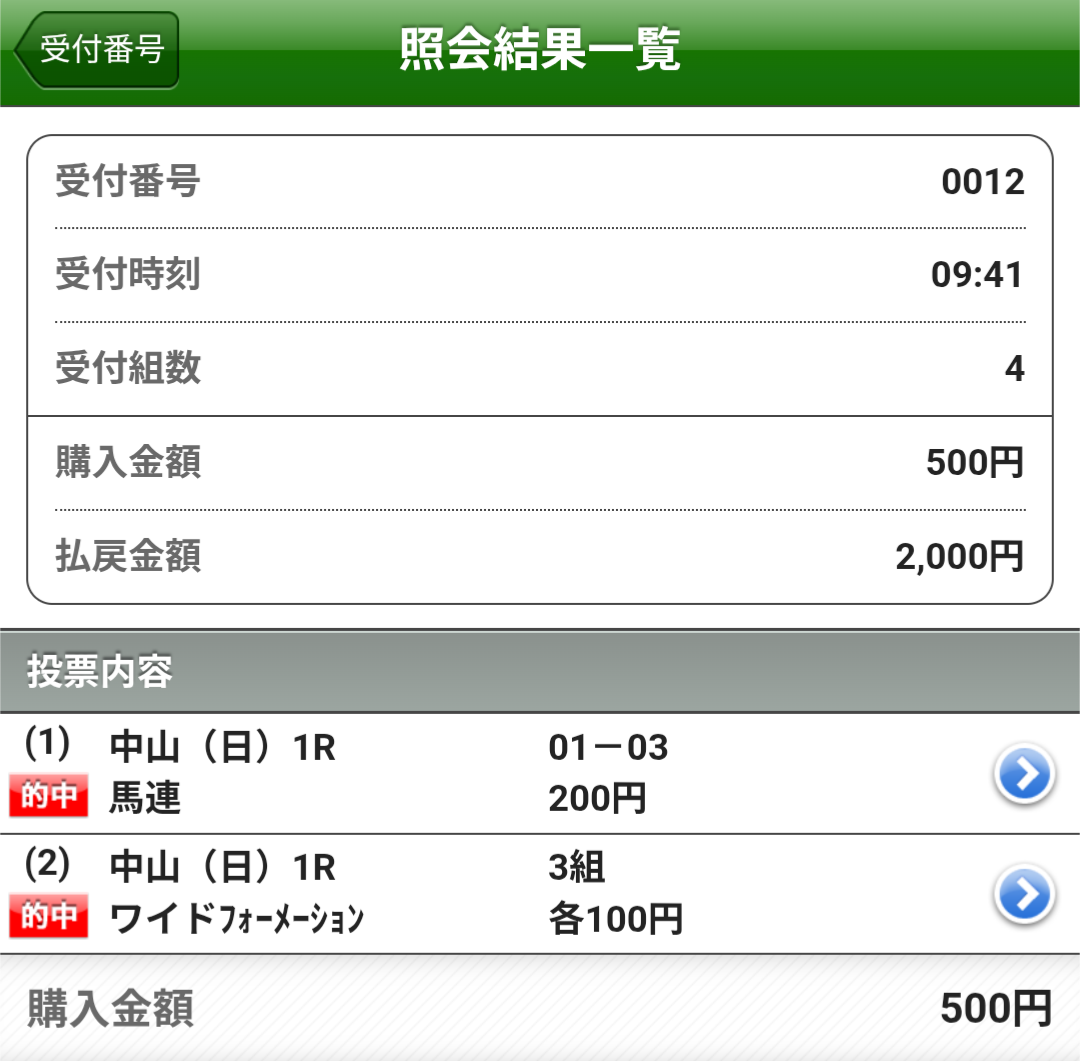Open details of ワイドフォーメーション 3組 bet
The width and height of the screenshot is (1080, 1061).
tap(1024, 894)
